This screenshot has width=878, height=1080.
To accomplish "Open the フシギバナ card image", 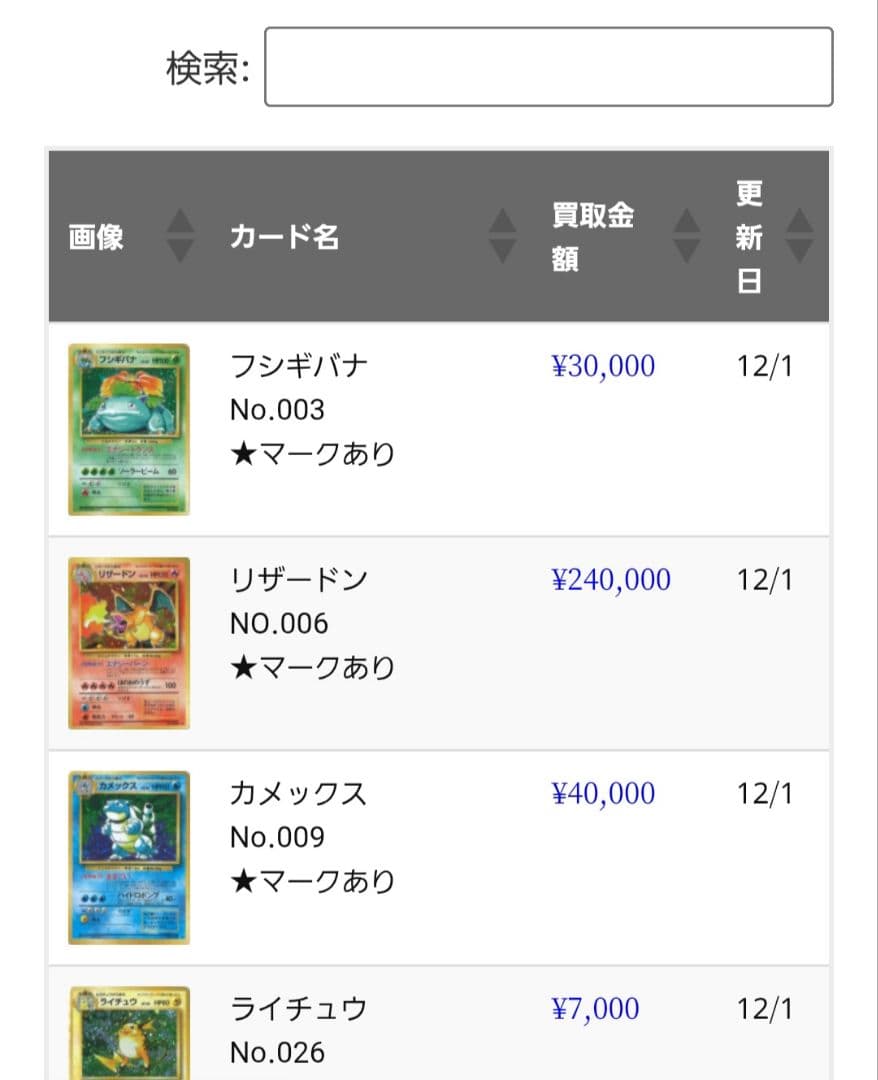I will click(x=129, y=430).
